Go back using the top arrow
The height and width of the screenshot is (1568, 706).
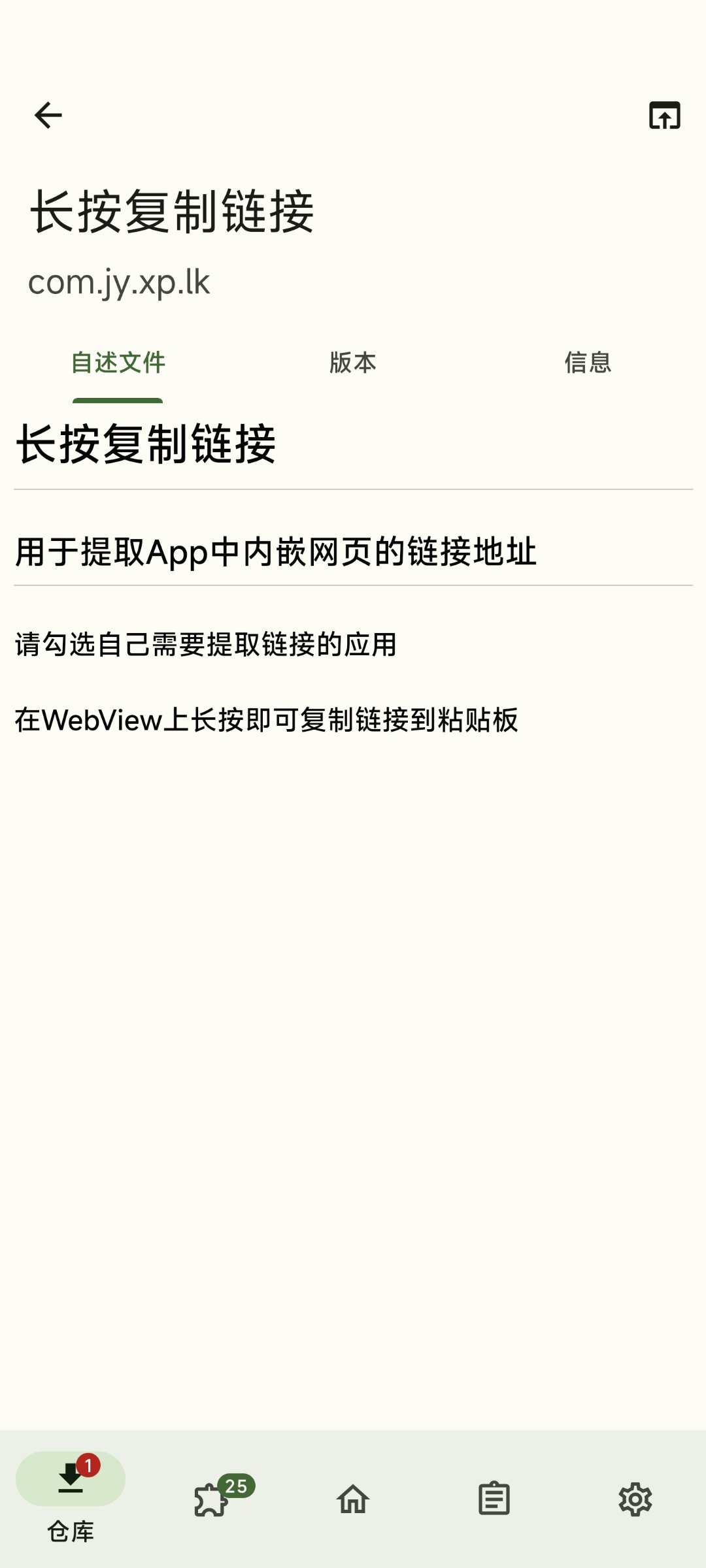pos(48,116)
